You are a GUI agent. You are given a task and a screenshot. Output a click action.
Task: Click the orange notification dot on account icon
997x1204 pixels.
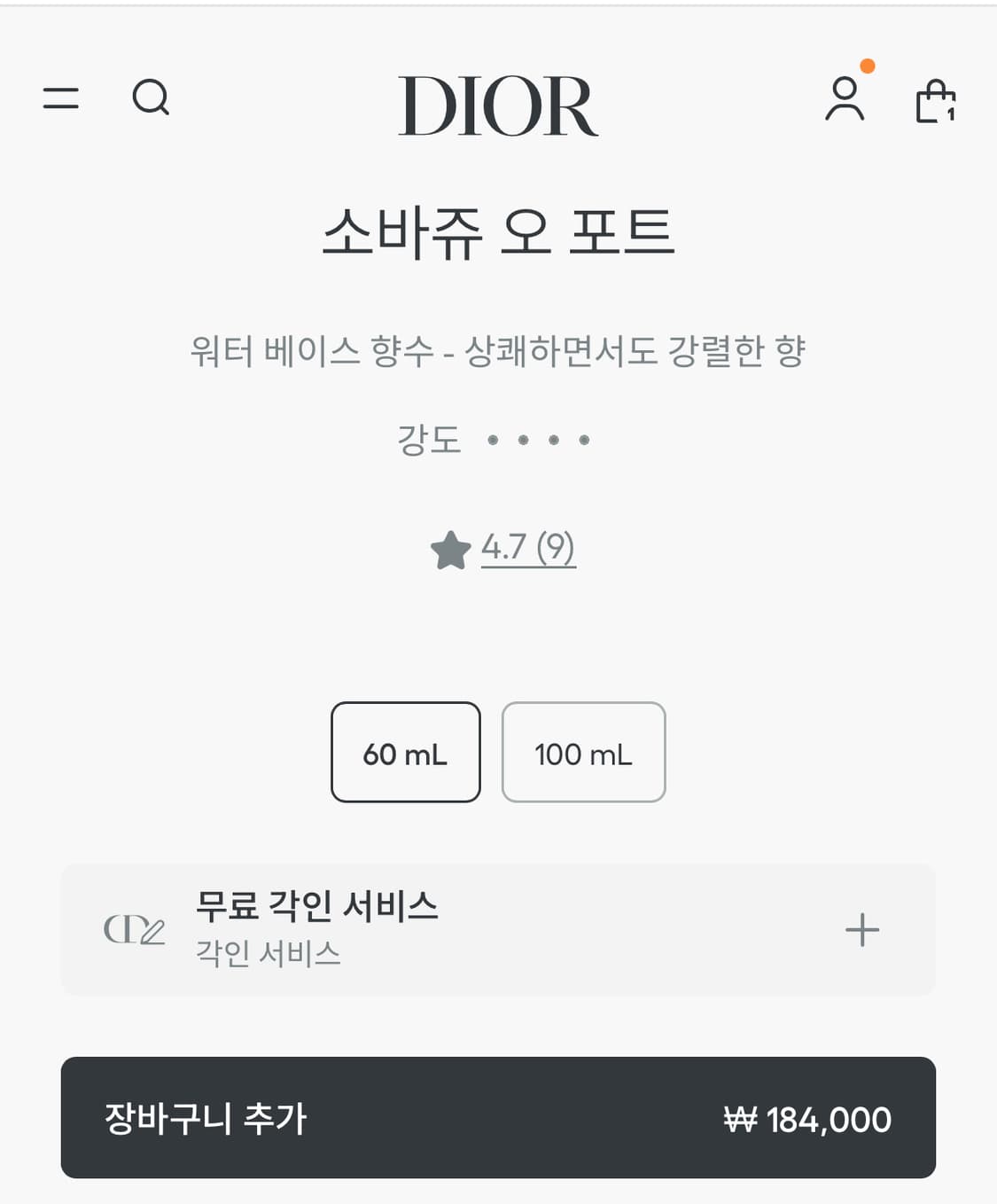pos(868,64)
